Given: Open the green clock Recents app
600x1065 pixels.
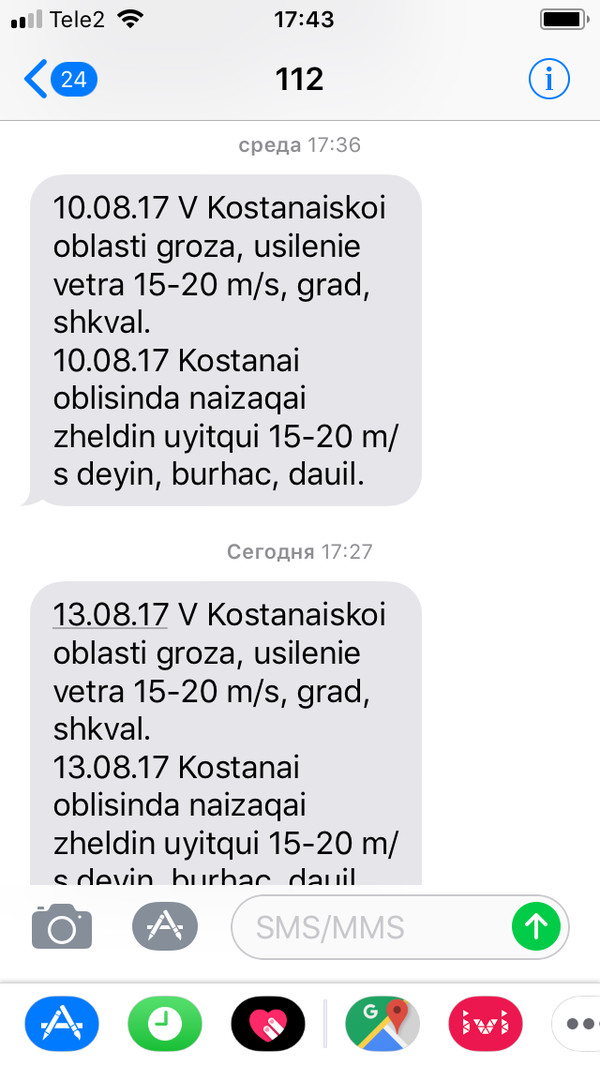Looking at the screenshot, I should (x=165, y=1023).
